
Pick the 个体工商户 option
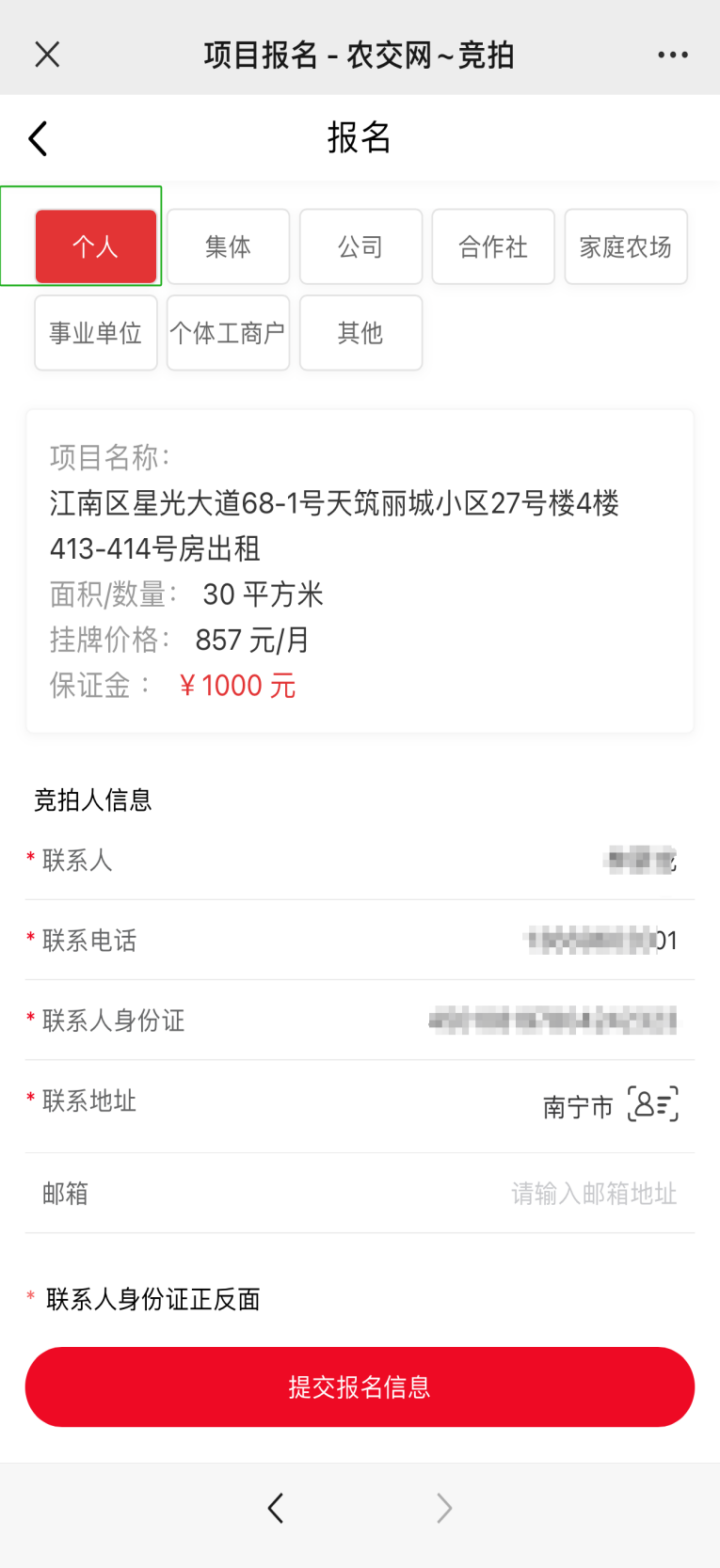coord(228,333)
